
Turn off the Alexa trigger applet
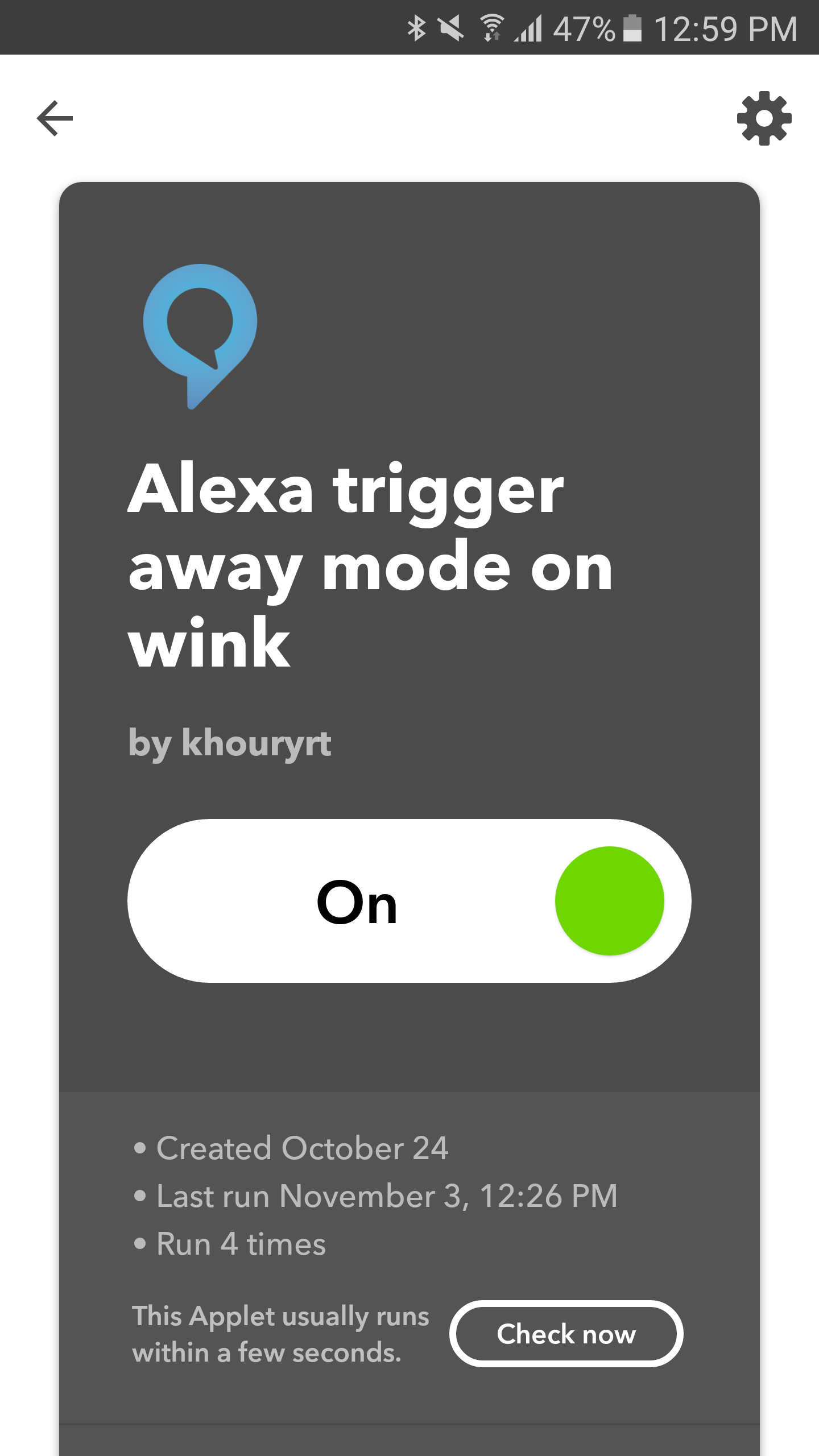[409, 901]
